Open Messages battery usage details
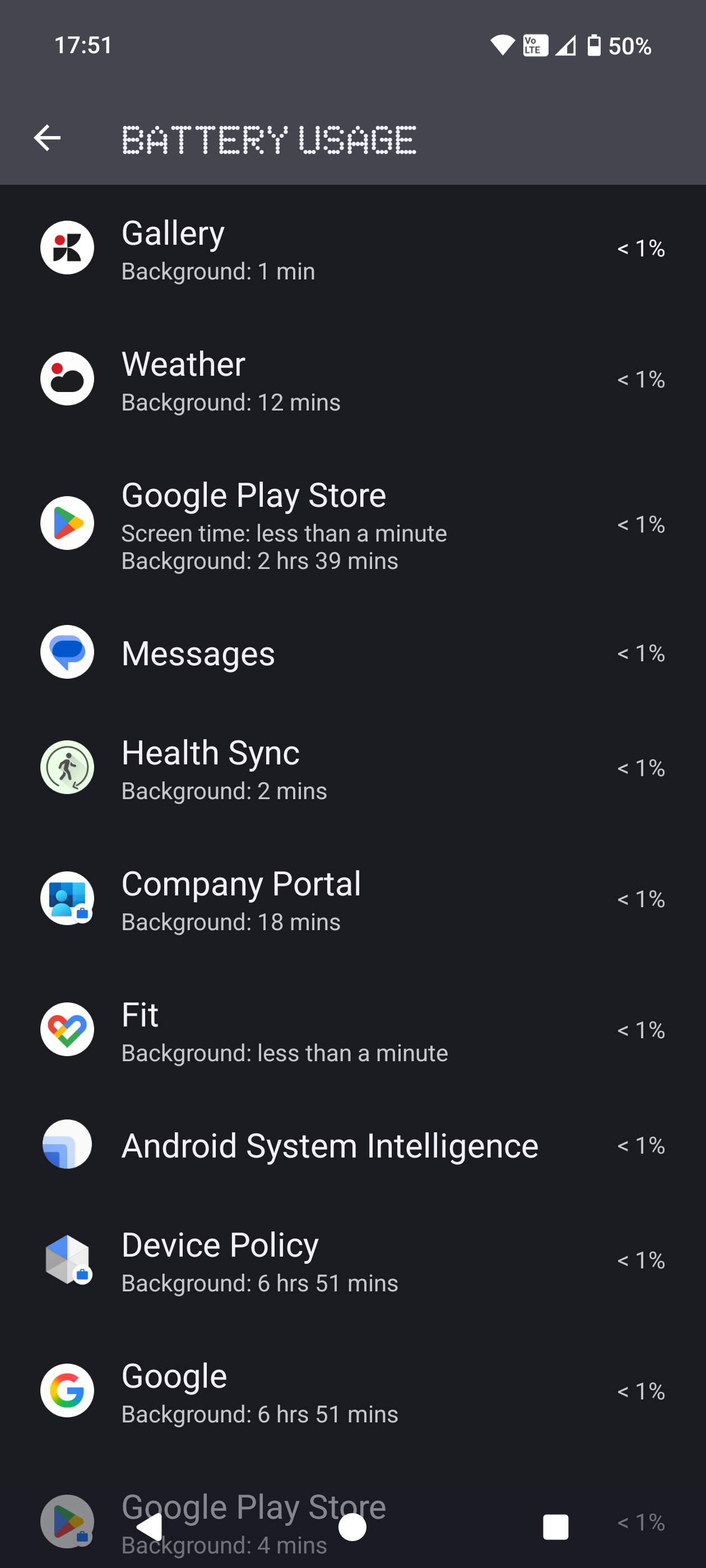Screen dimensions: 706x1568 tap(352, 653)
